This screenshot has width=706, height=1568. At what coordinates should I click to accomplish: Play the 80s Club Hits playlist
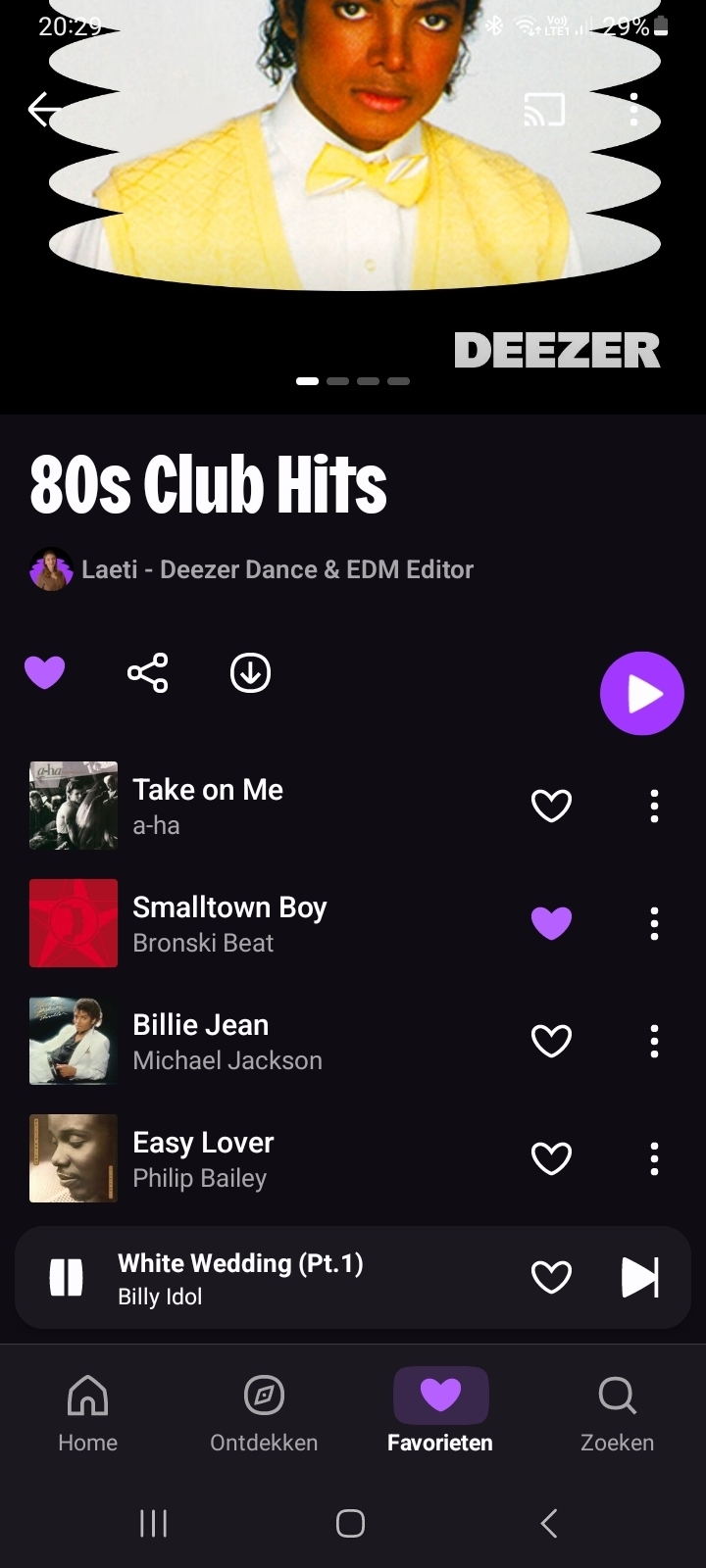click(641, 693)
